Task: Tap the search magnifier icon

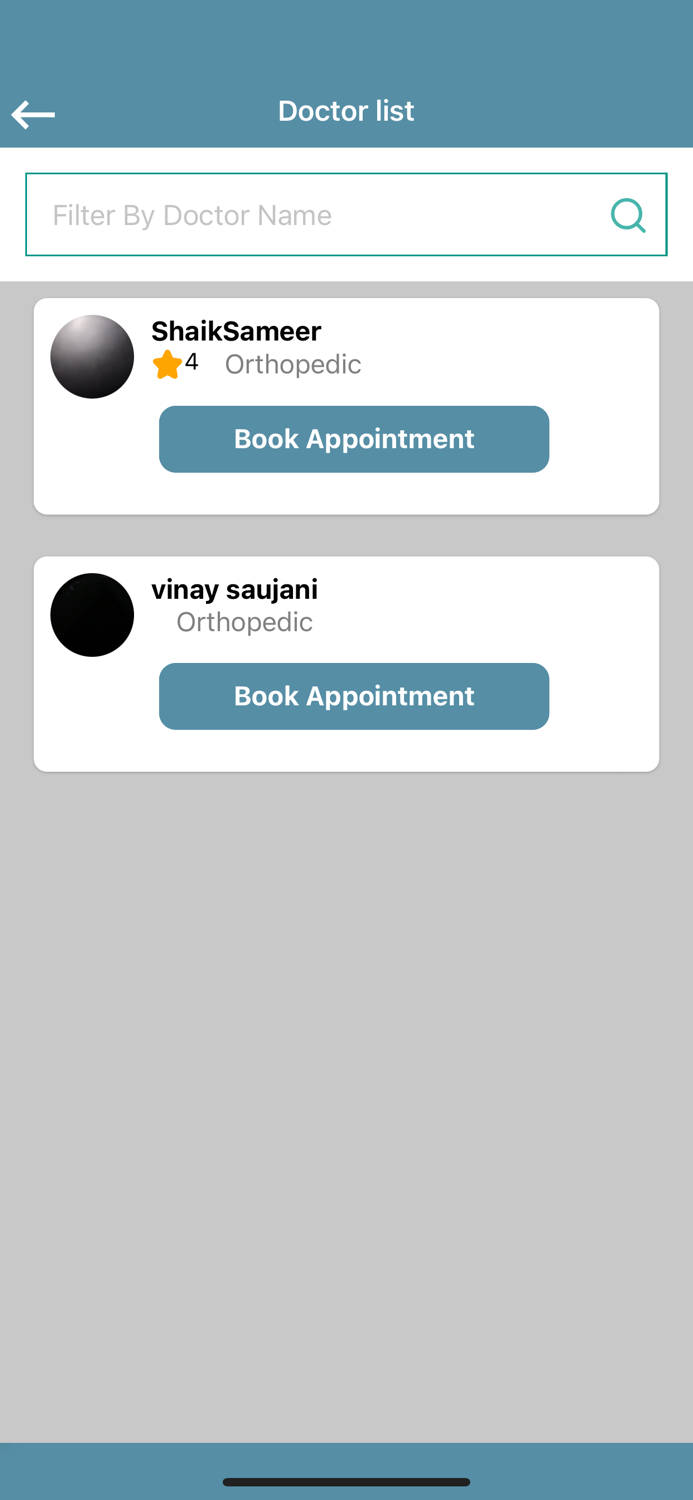Action: point(628,215)
